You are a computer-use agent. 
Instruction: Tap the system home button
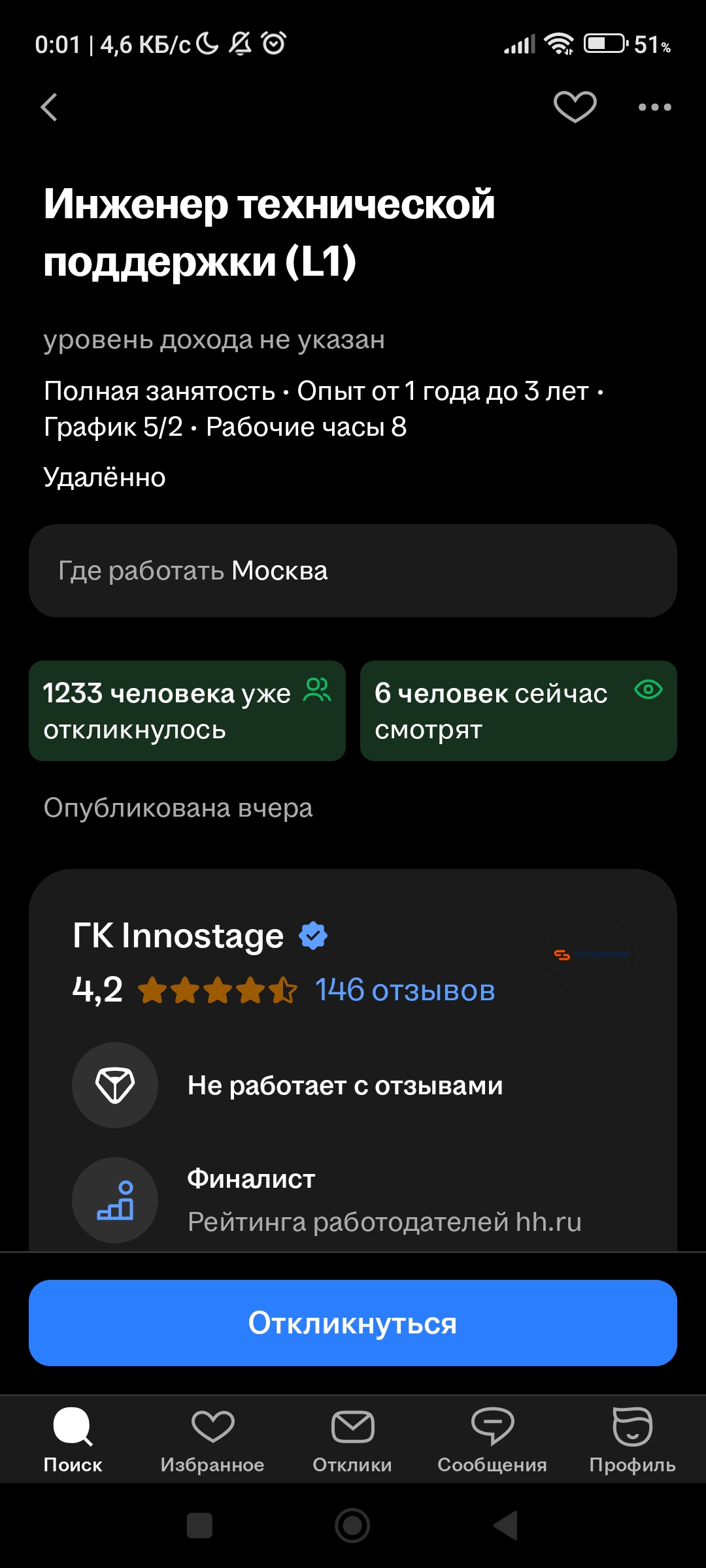(x=352, y=1526)
